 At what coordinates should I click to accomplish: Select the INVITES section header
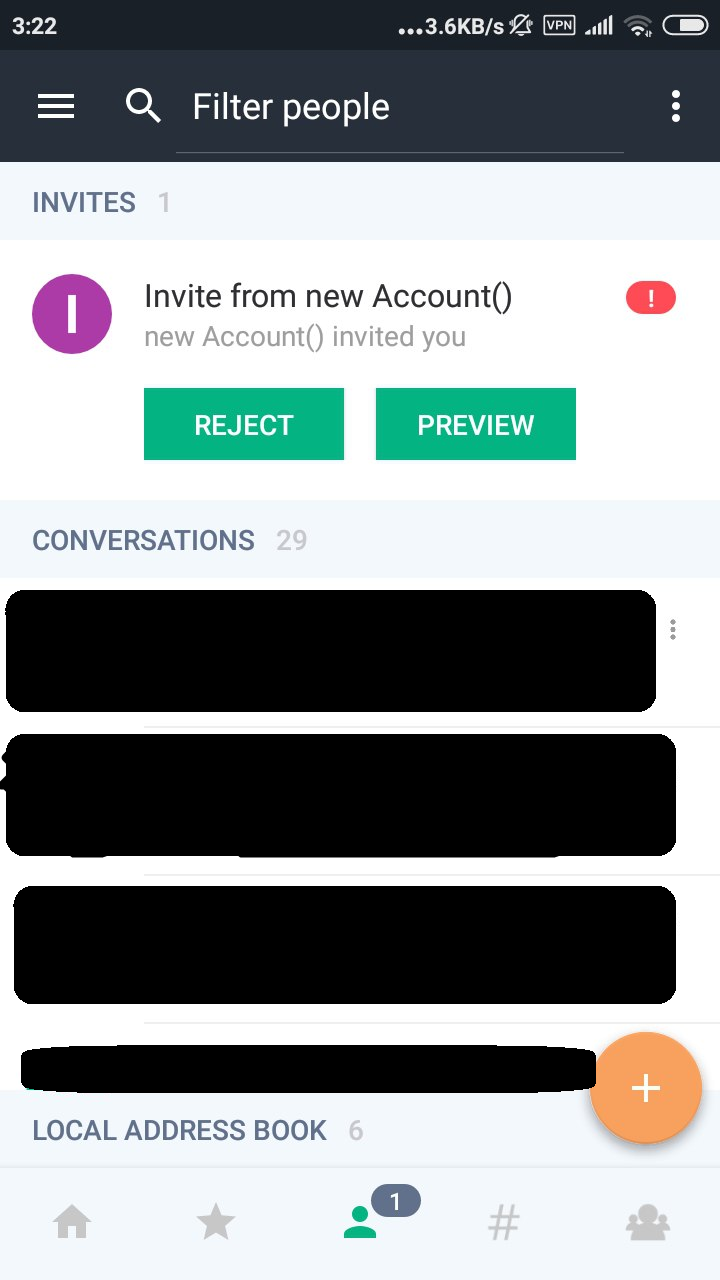[85, 202]
